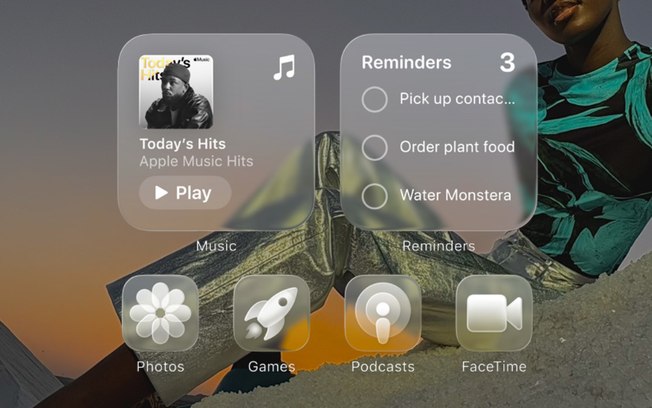Open the Podcasts app
The width and height of the screenshot is (652, 408).
[383, 313]
